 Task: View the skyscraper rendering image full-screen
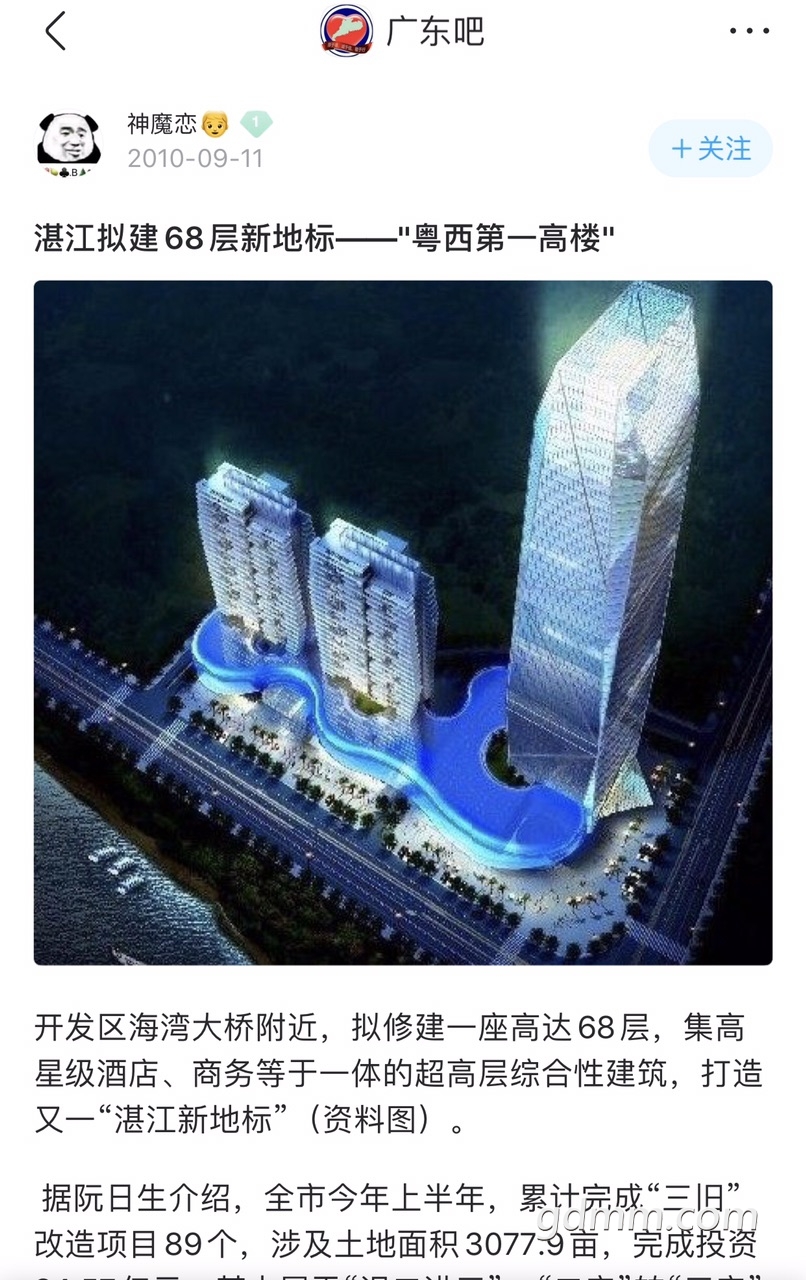tap(403, 622)
